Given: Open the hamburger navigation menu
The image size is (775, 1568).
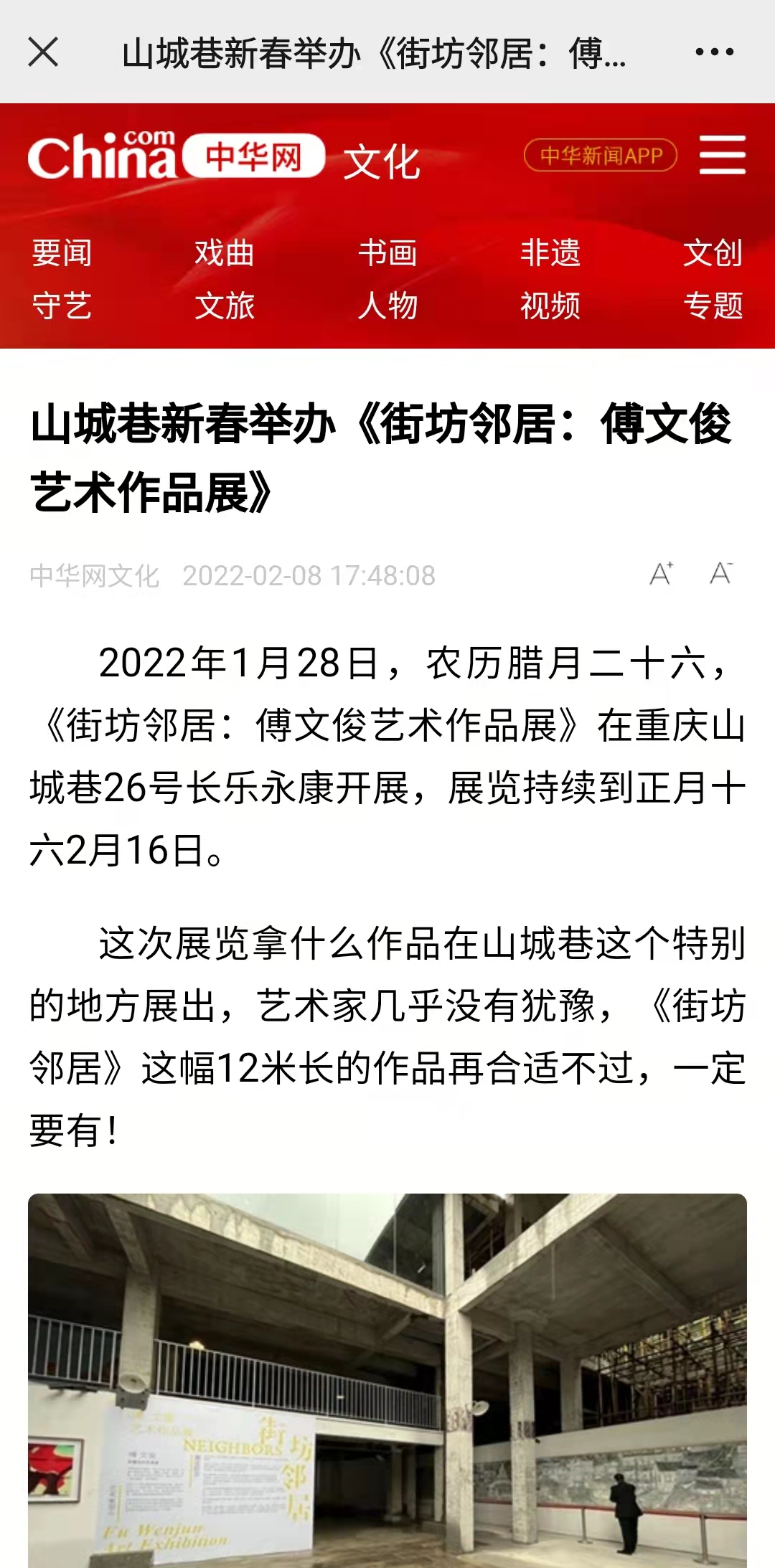Looking at the screenshot, I should click(723, 155).
